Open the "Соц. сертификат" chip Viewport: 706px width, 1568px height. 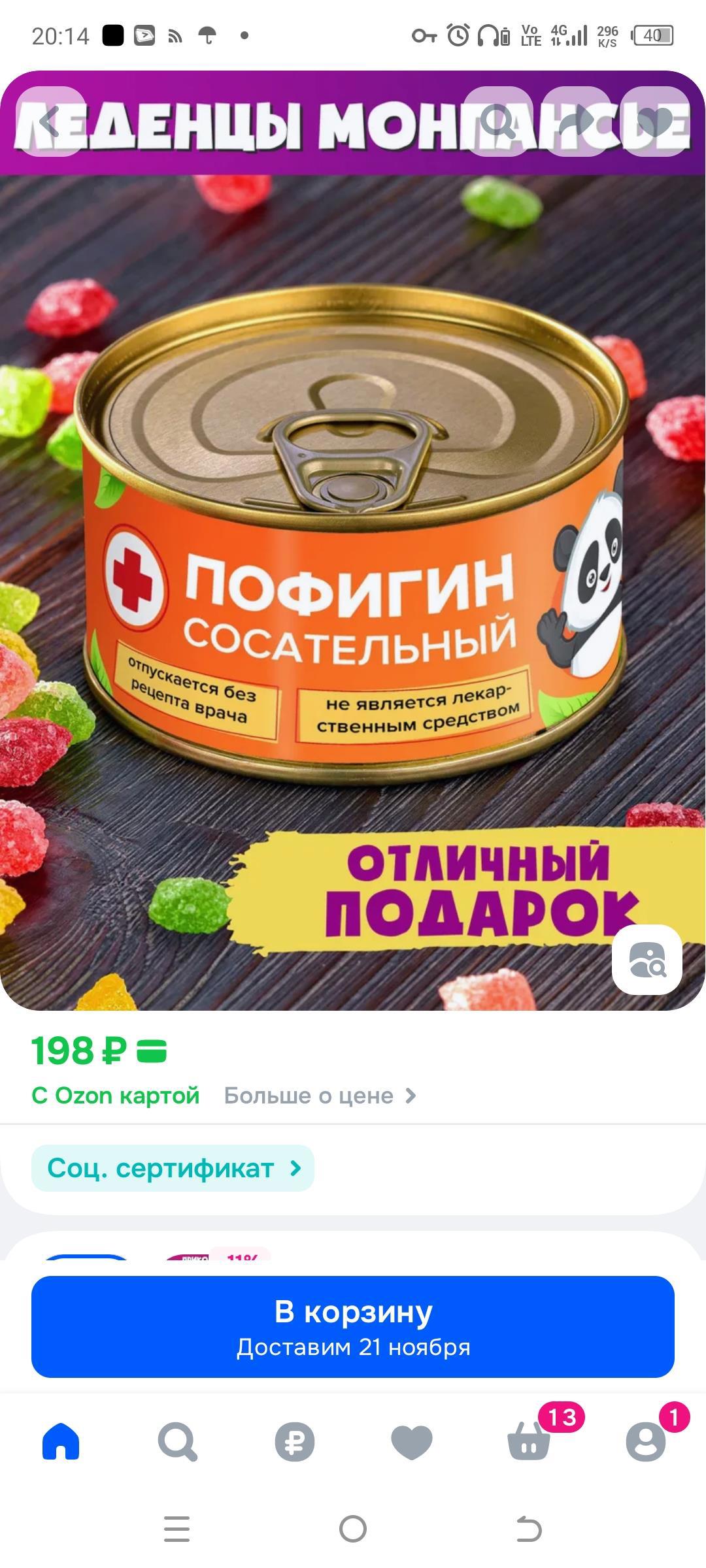pos(173,1168)
